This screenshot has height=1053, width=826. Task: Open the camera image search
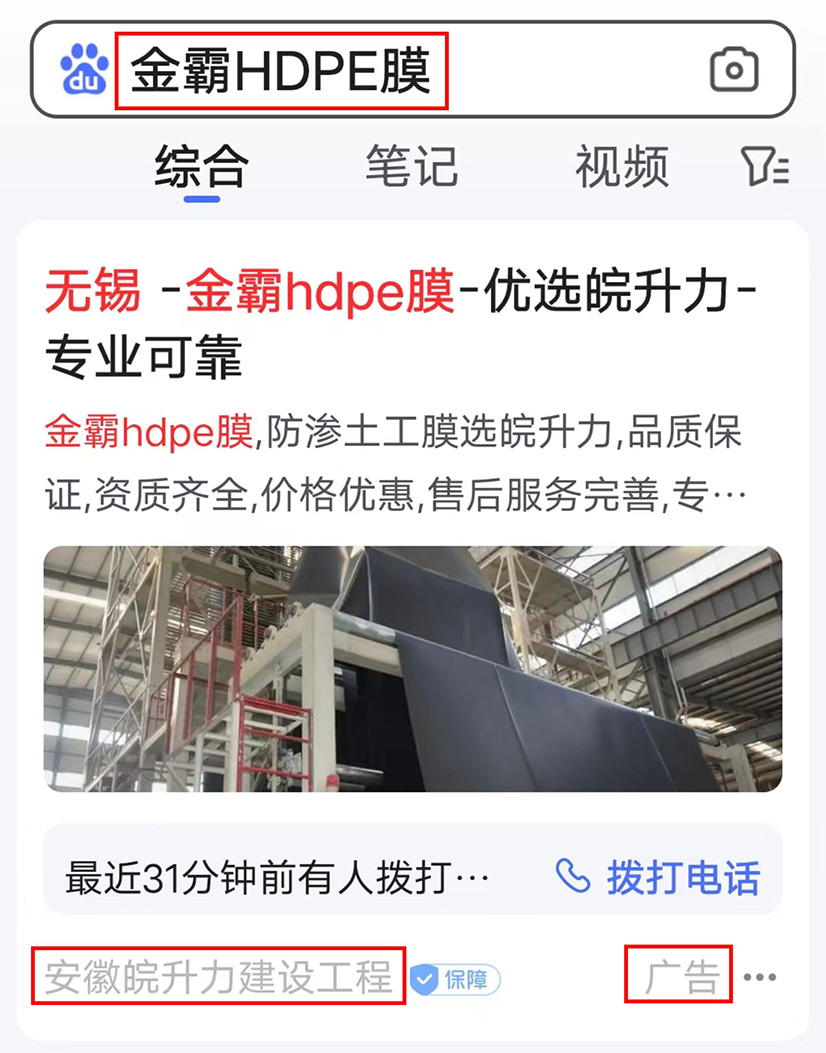coord(734,71)
